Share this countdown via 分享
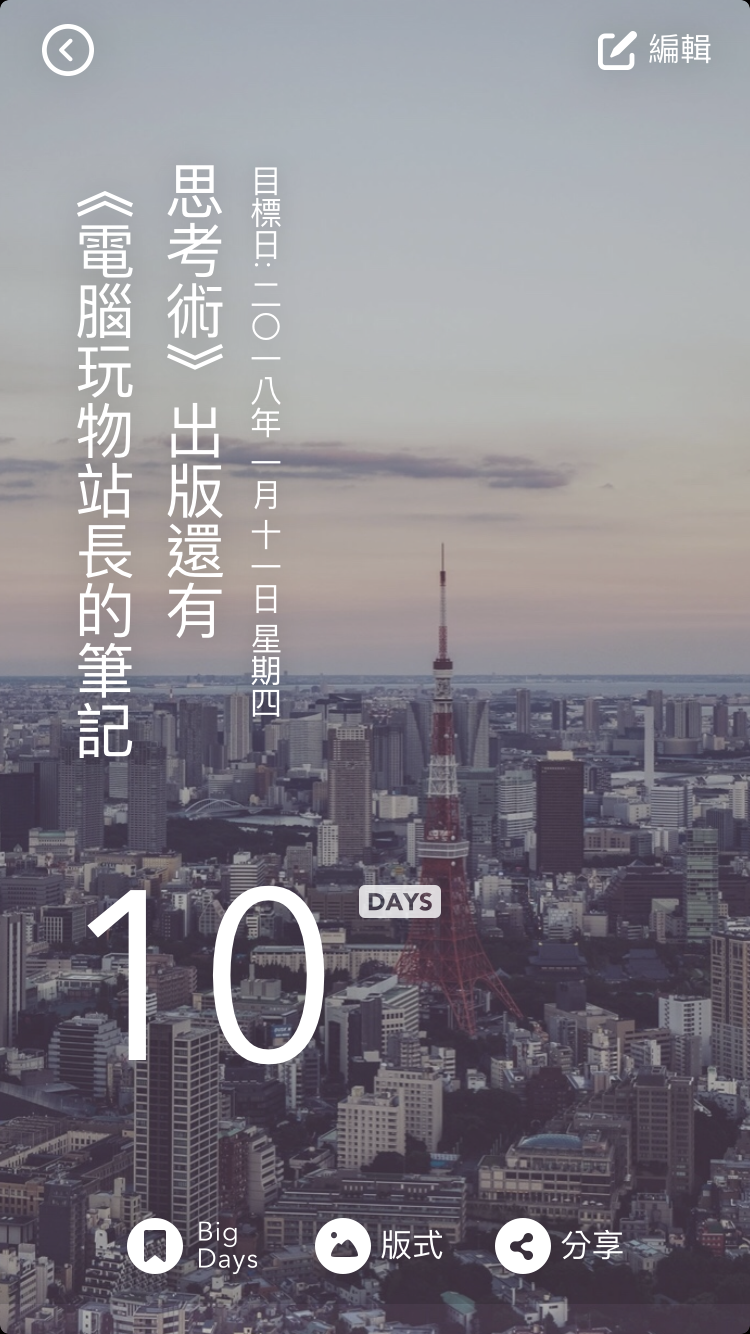The image size is (750, 1334). (559, 1246)
